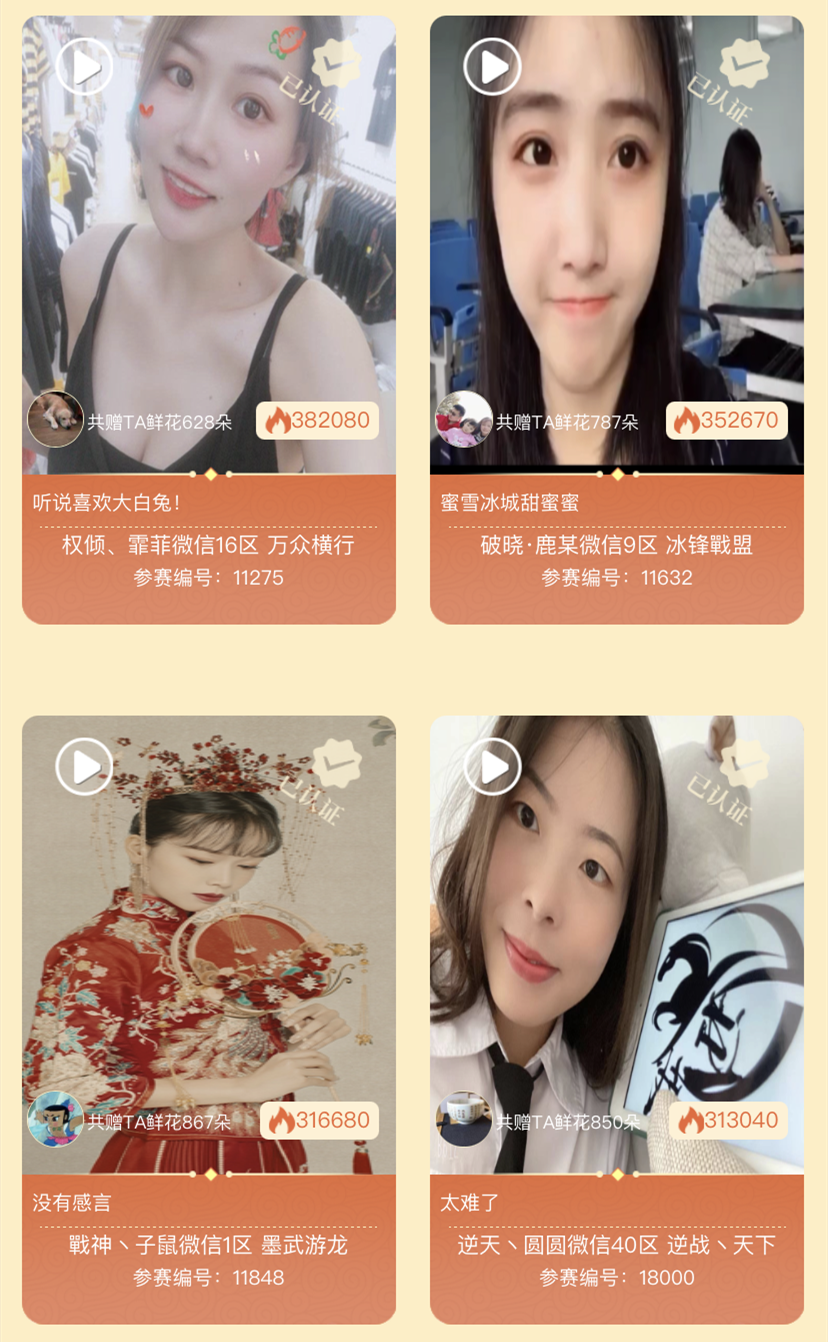Open the card for 戰神丶子鼠微信1区 墨武游龙
The height and width of the screenshot is (1342, 828).
click(x=208, y=1245)
